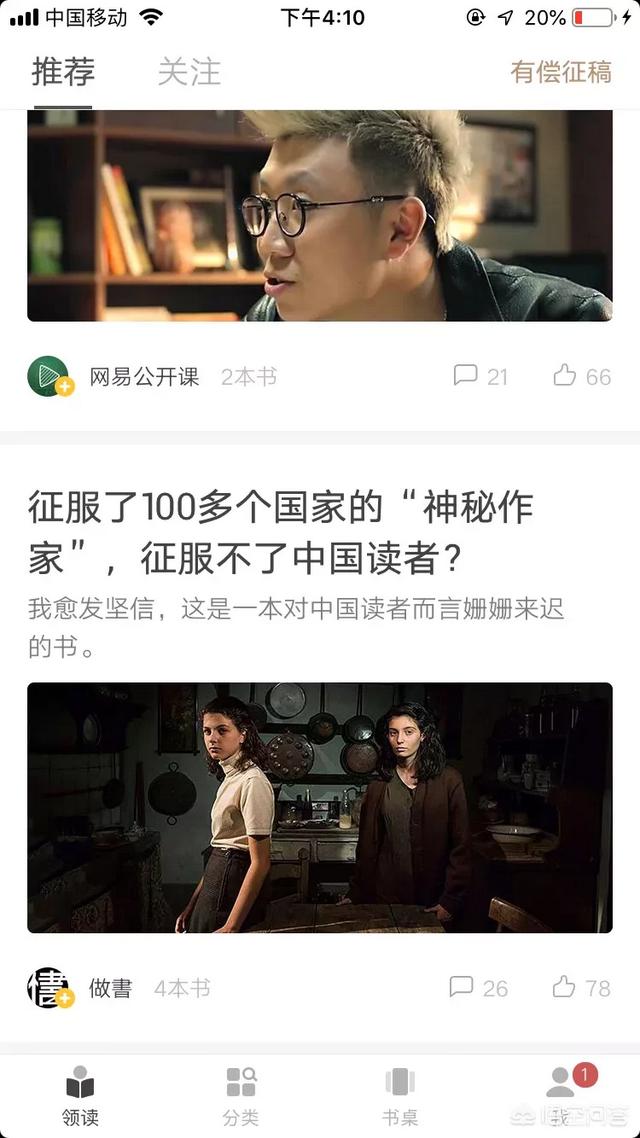View comments on 网易公开课 post

point(480,376)
